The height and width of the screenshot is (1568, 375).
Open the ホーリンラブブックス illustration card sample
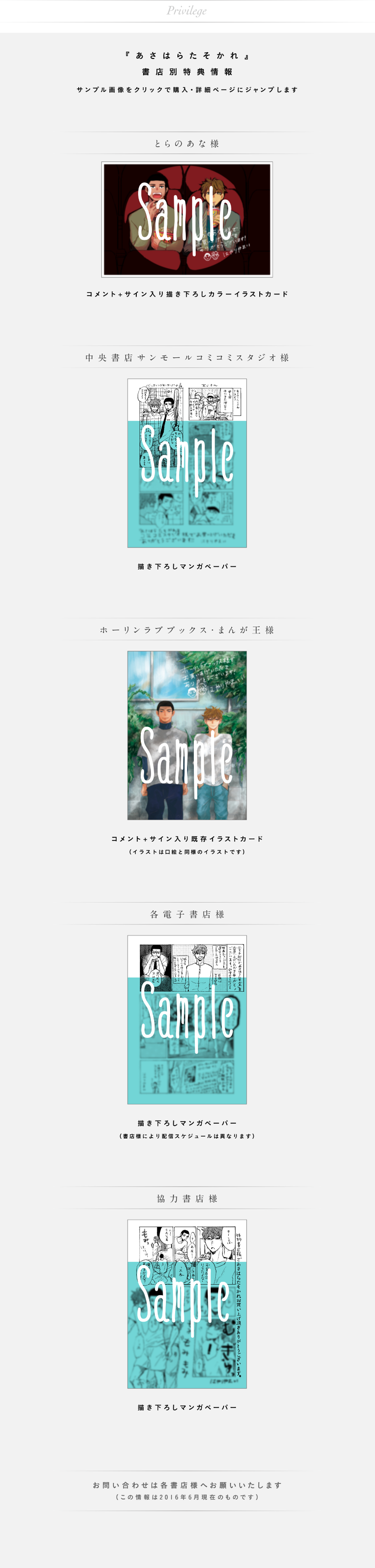(x=187, y=735)
